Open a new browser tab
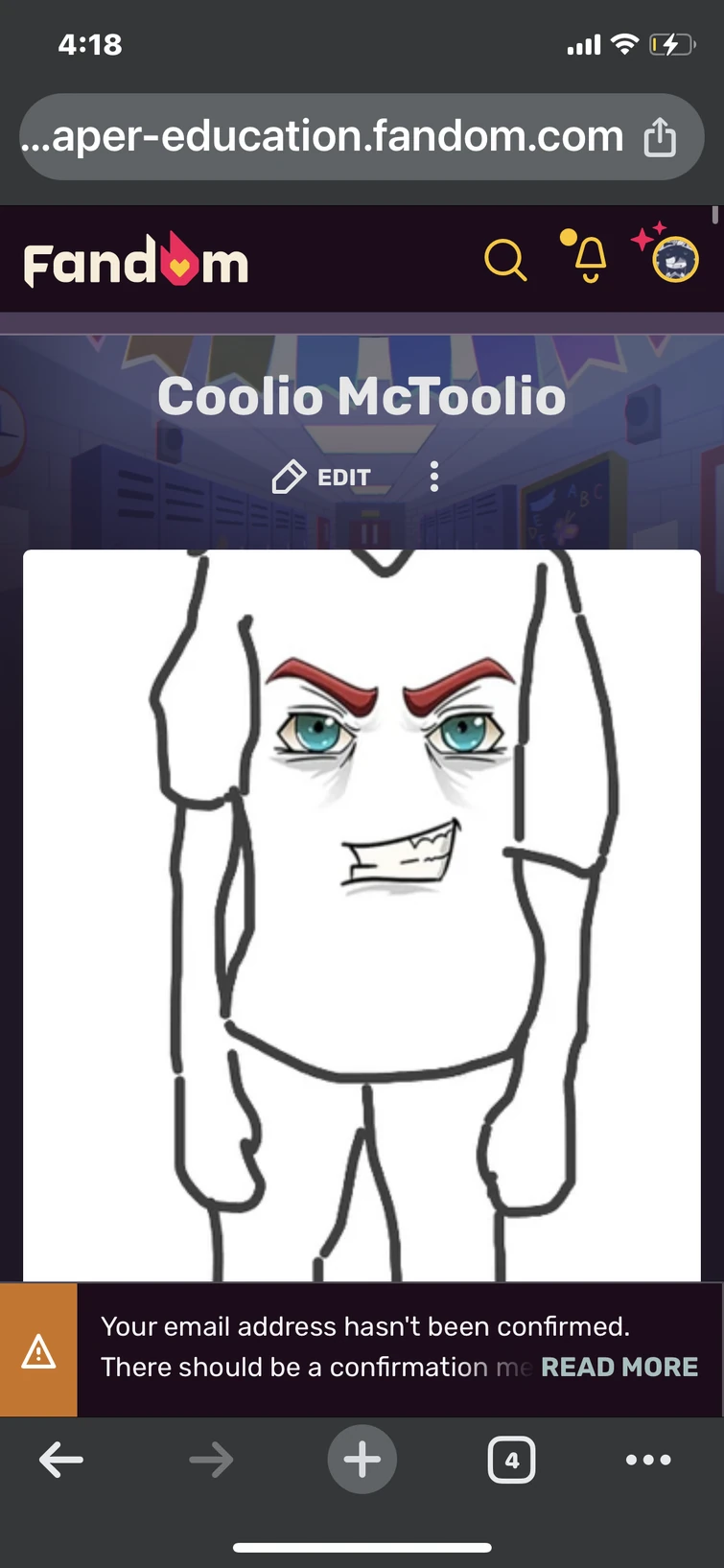The height and width of the screenshot is (1568, 724). coord(362,1460)
